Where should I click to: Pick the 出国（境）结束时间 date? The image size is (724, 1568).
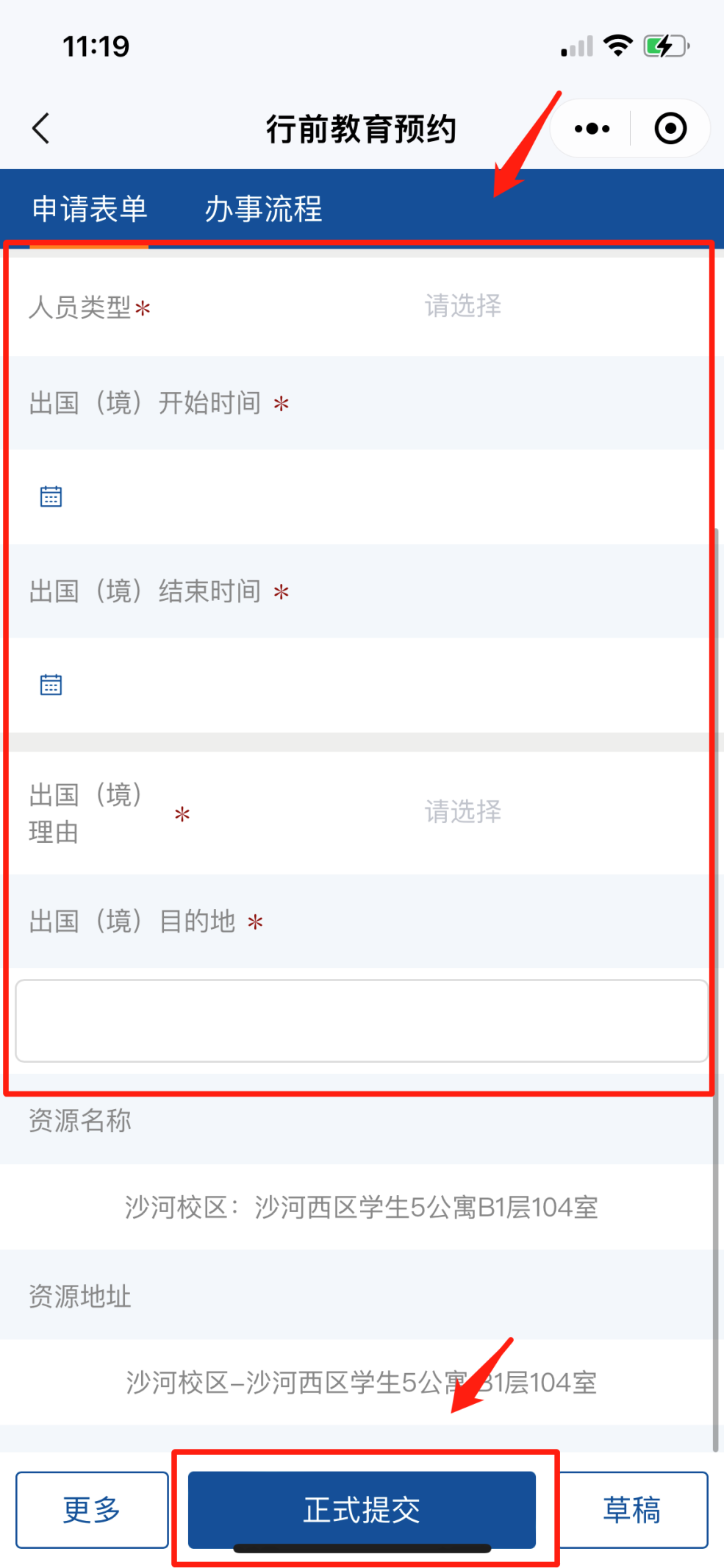pos(51,685)
